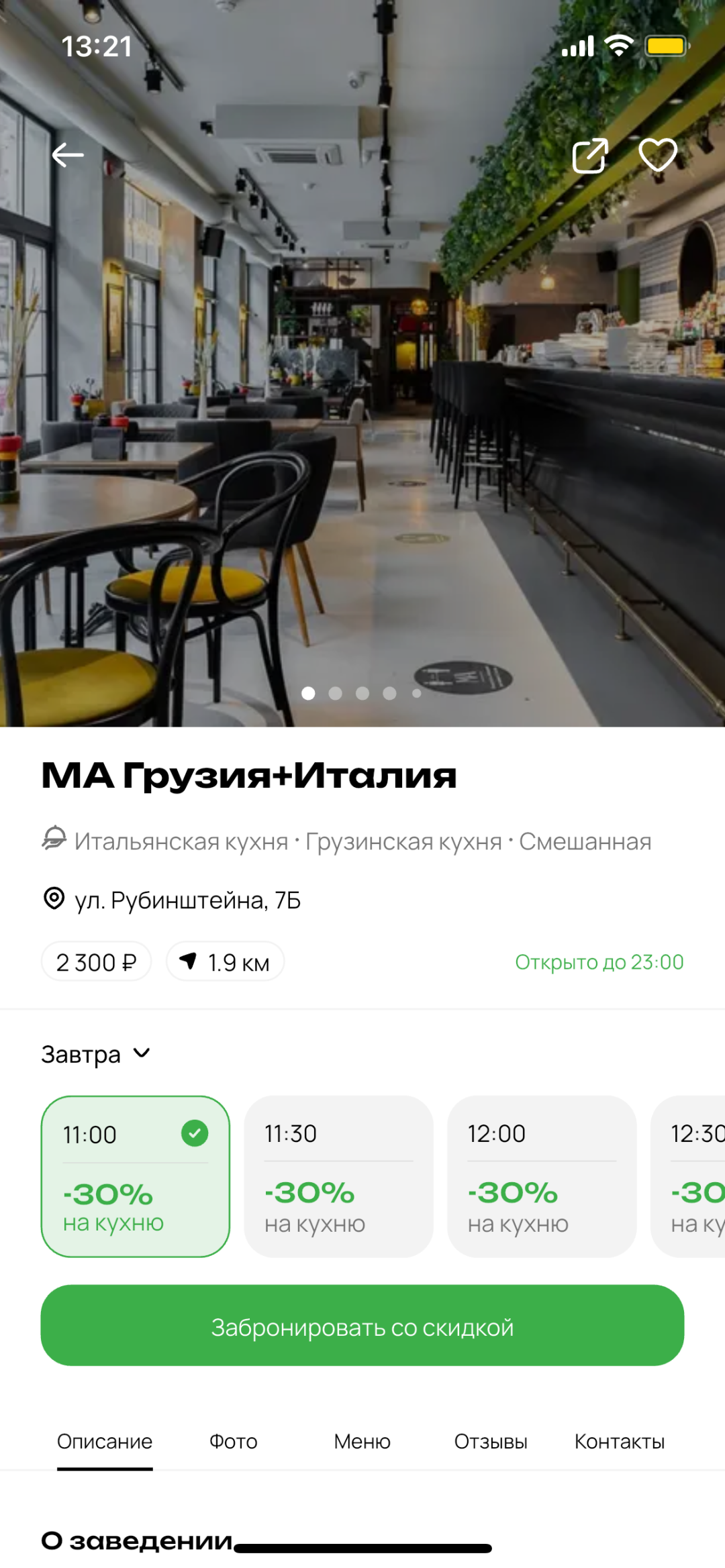Pick the 12:00 time slot

541,1176
